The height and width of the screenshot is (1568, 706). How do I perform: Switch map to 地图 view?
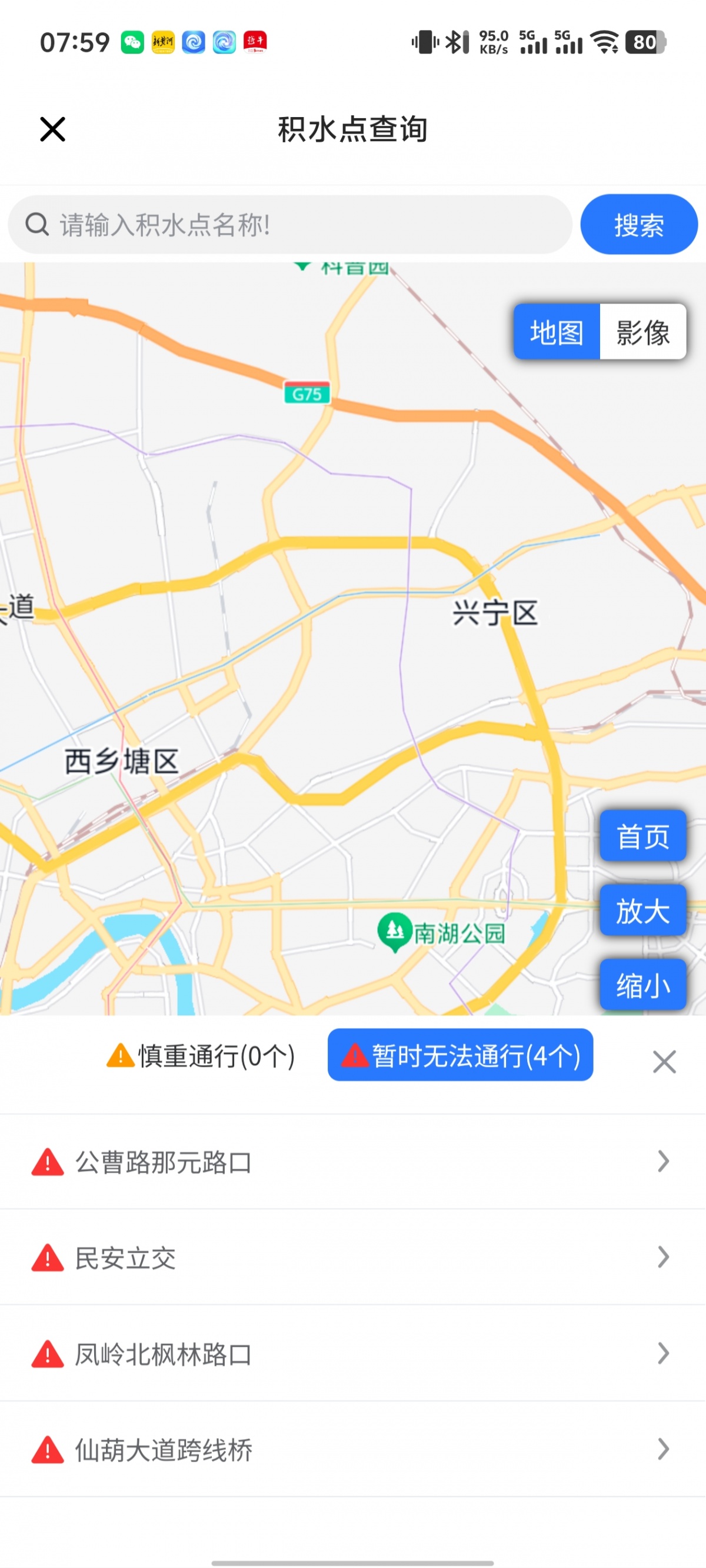[x=557, y=332]
